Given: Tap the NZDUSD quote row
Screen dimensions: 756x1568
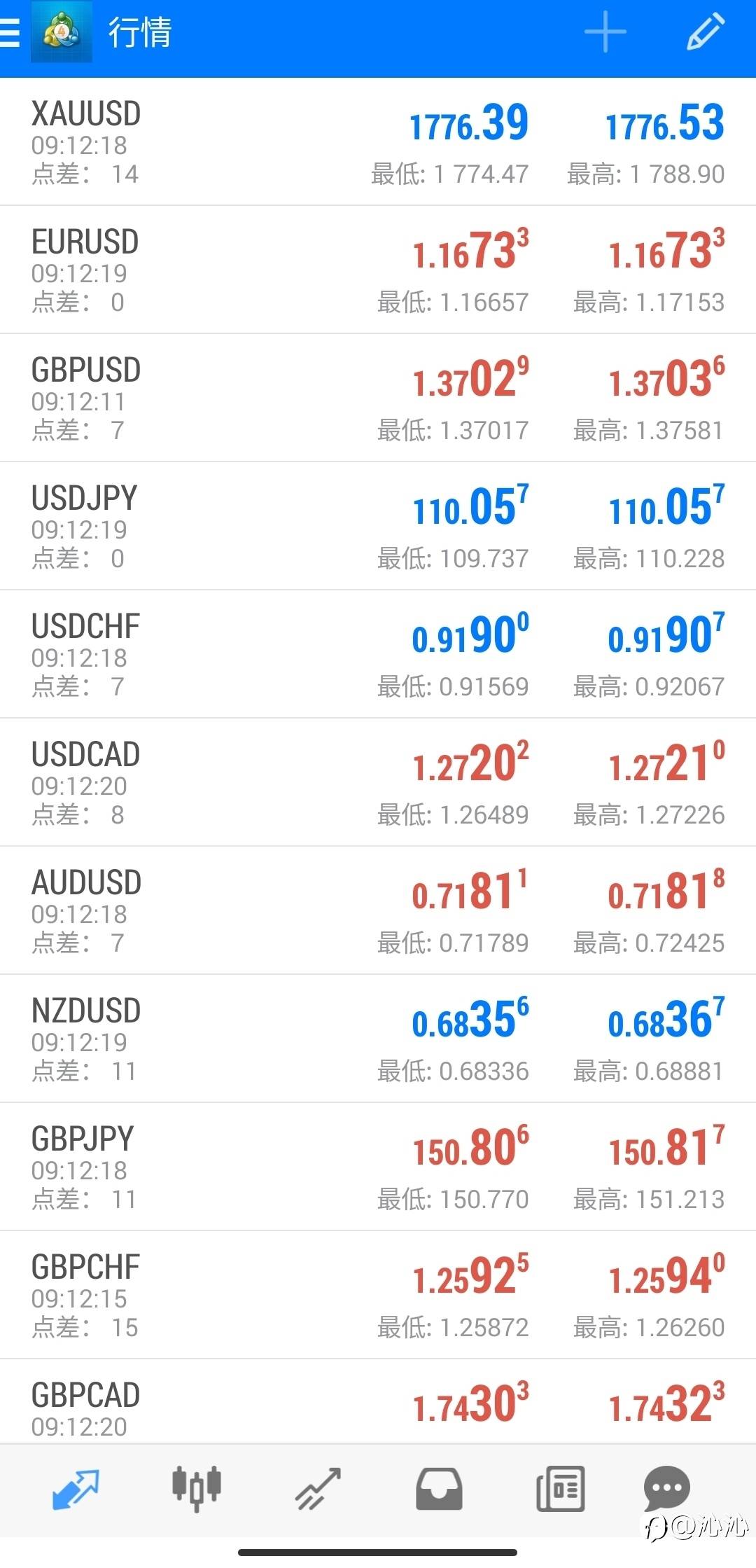Looking at the screenshot, I should pos(378,1039).
